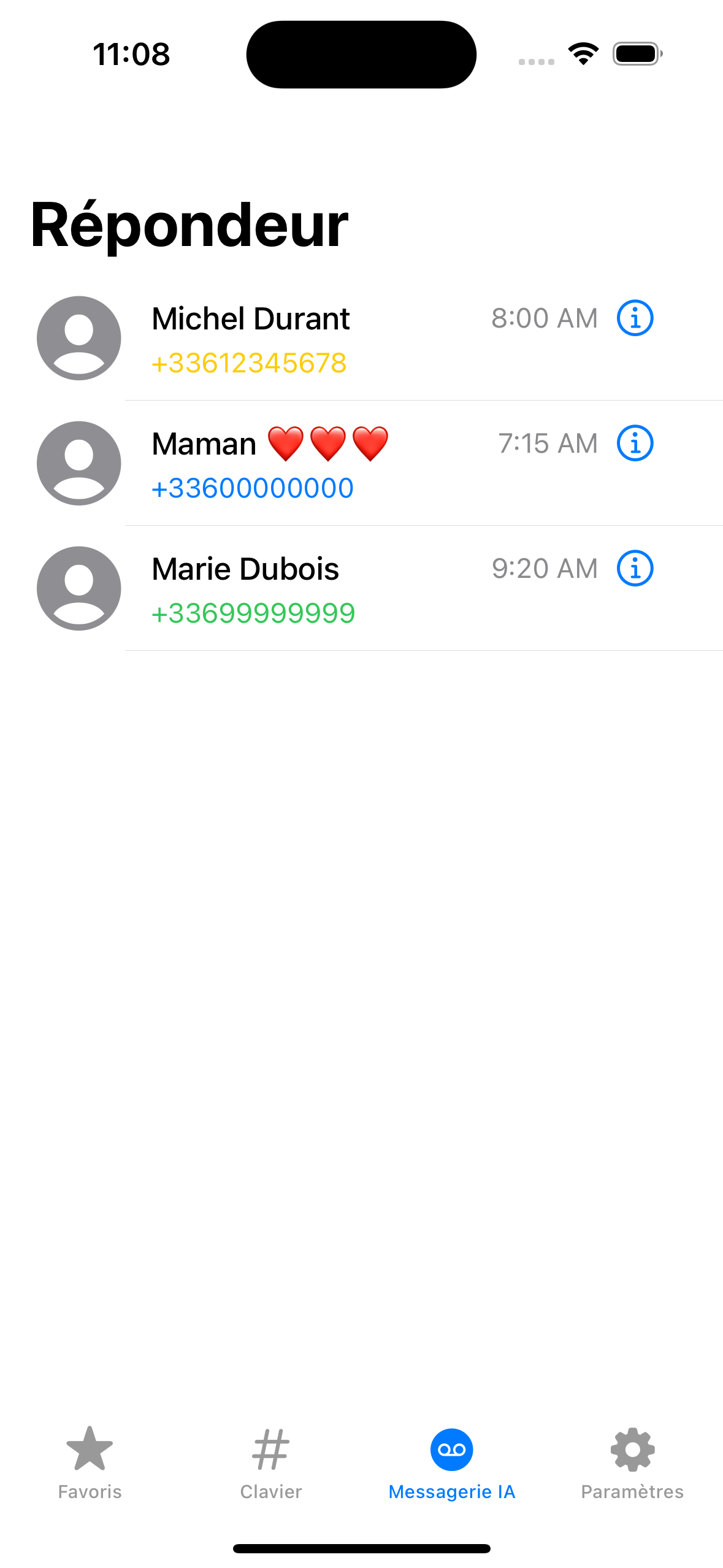Open the Clavier keypad icon

pyautogui.click(x=270, y=1450)
